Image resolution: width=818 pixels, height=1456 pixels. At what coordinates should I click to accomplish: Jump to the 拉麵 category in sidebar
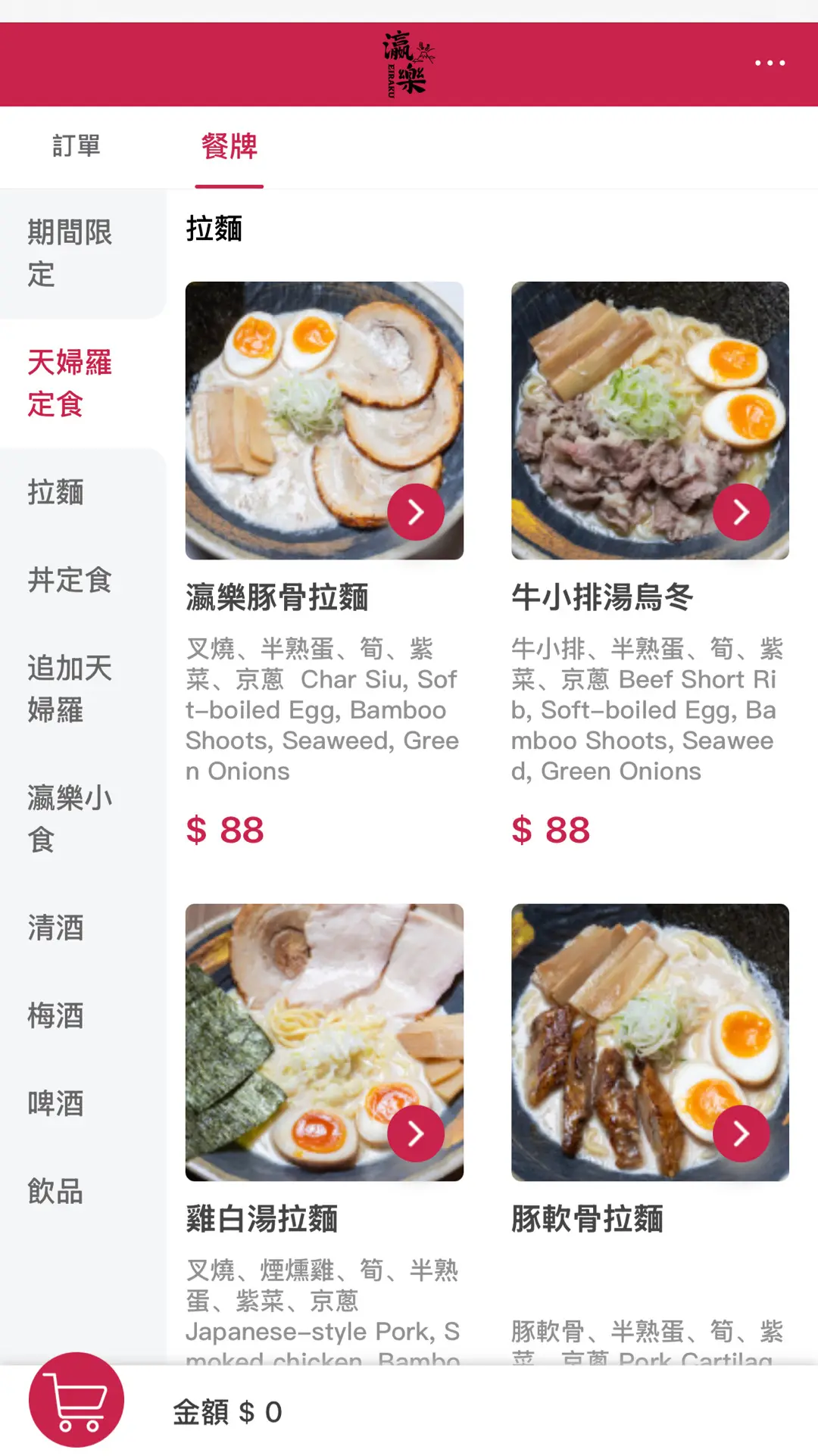click(56, 492)
